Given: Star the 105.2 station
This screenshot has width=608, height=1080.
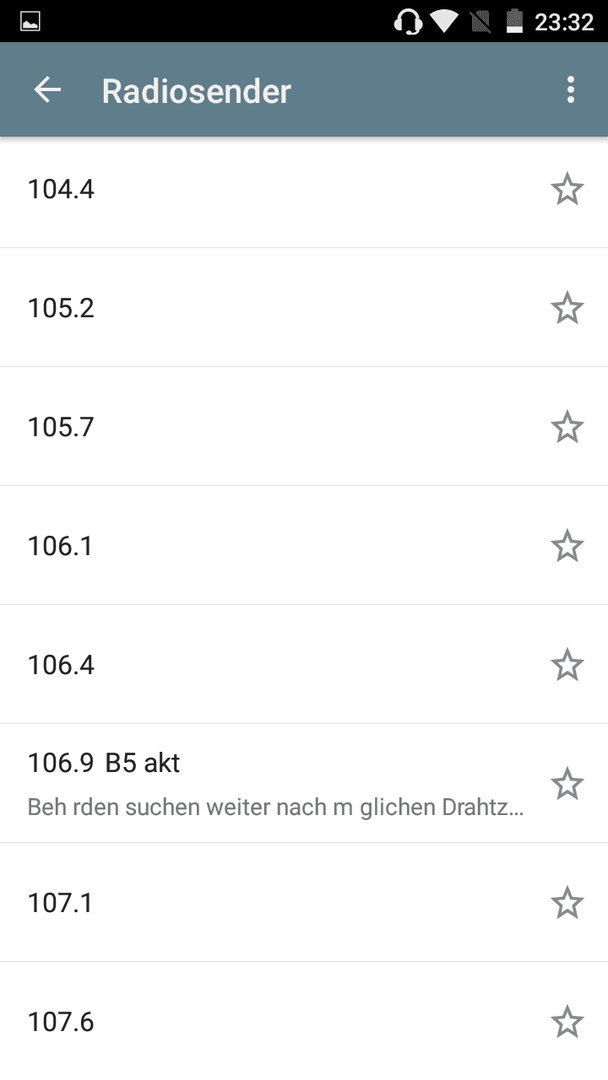Looking at the screenshot, I should (567, 307).
